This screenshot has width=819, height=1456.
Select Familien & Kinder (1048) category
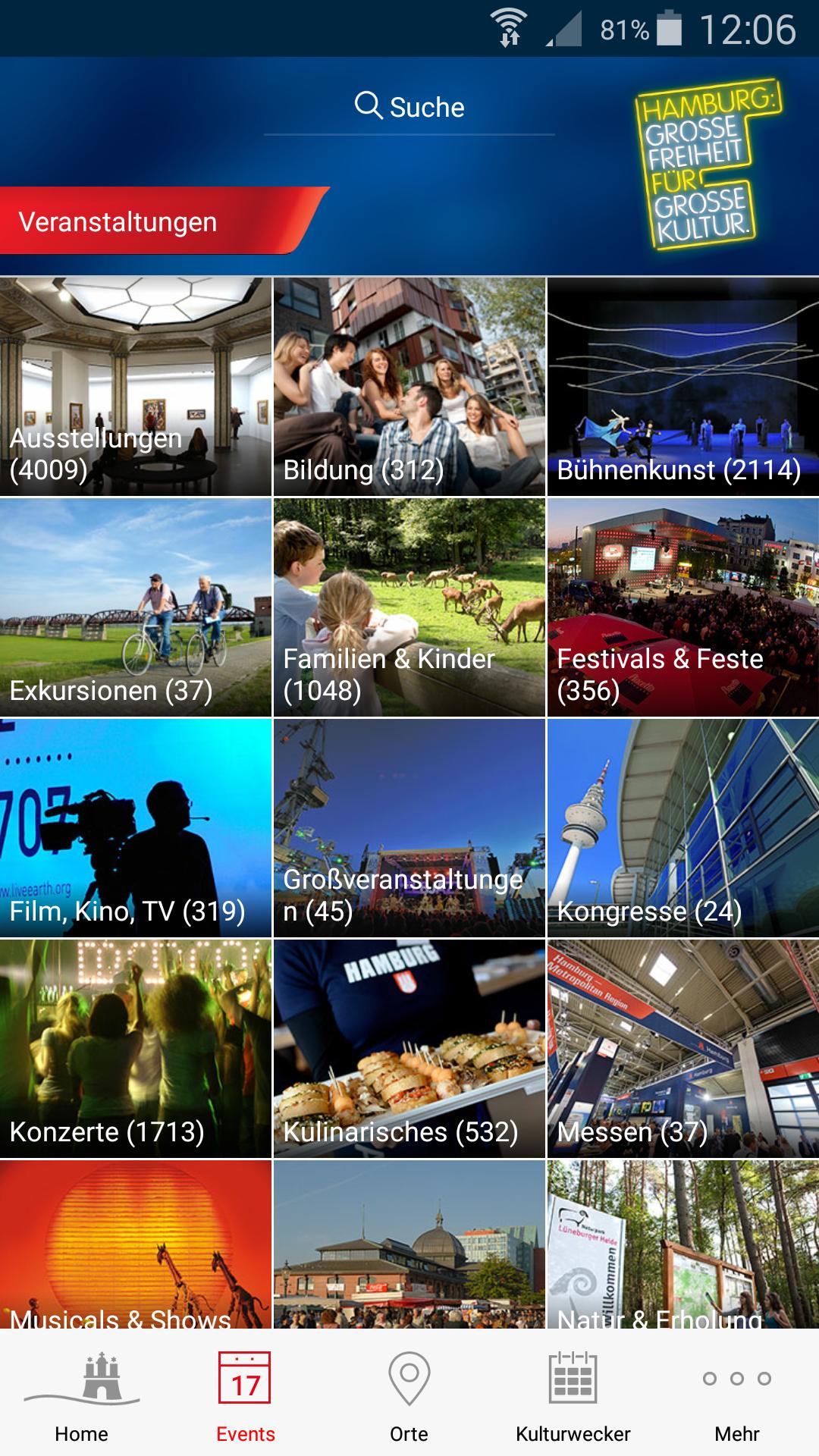pos(409,607)
